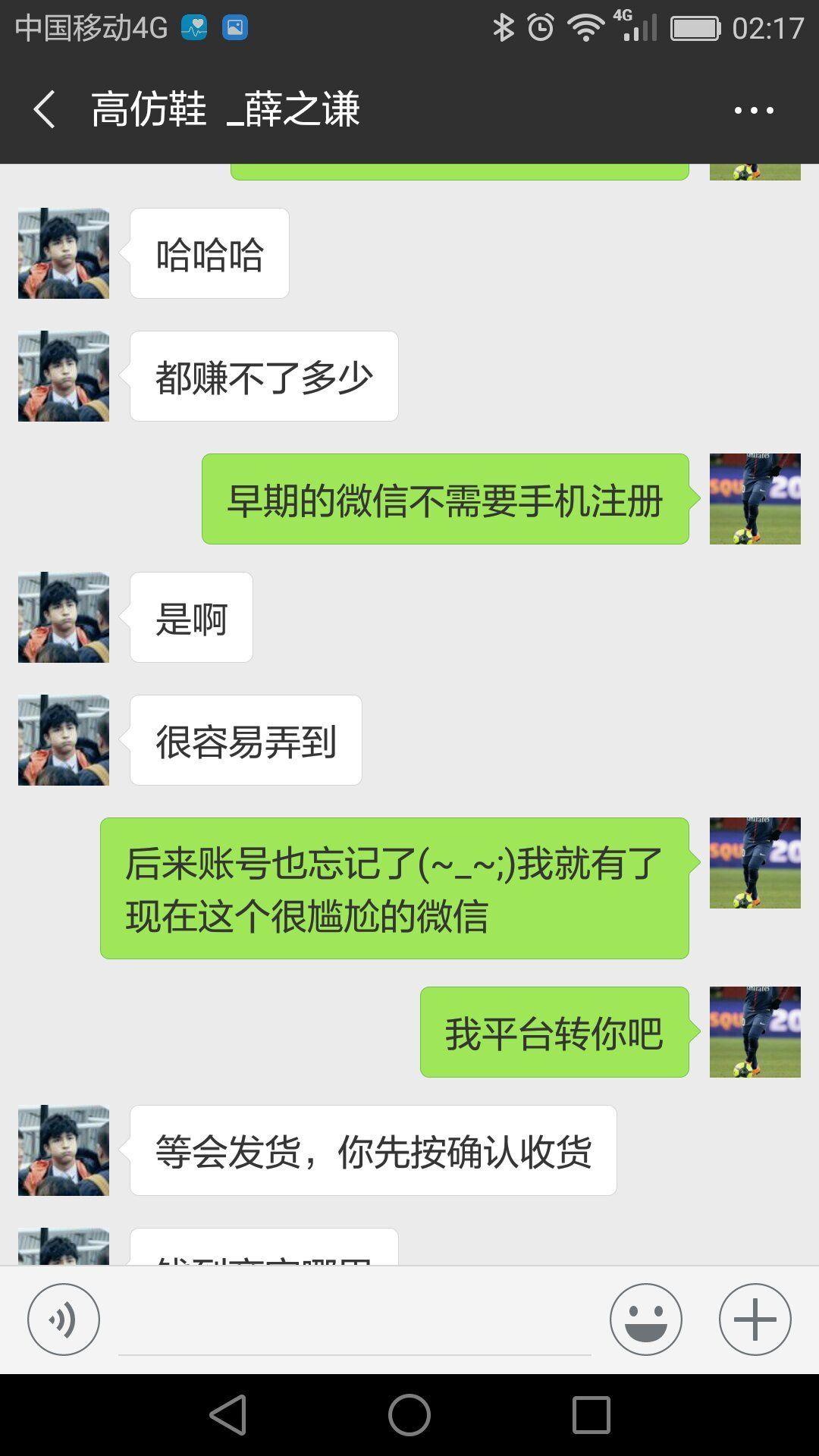Tap the system home button

pos(409,1415)
